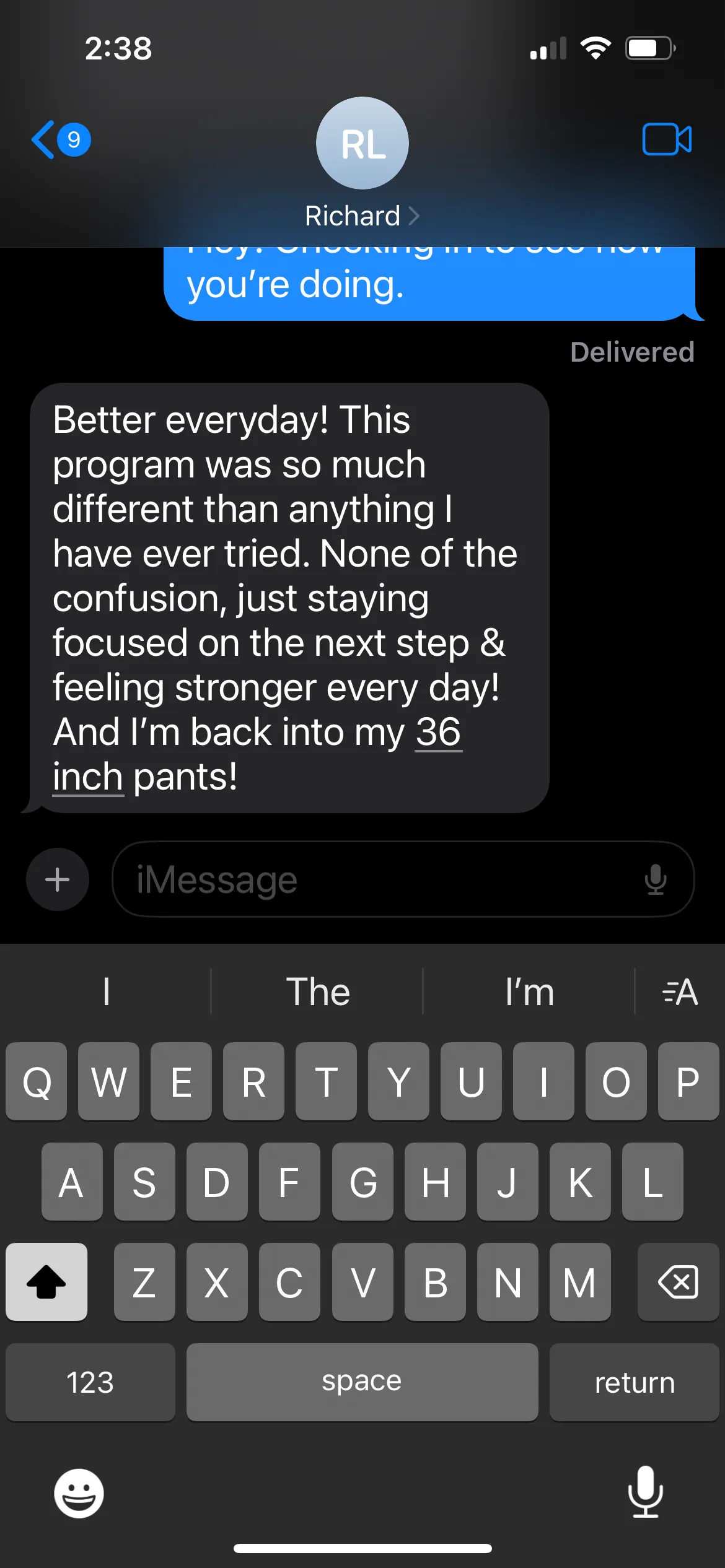Tap the backspace key
This screenshot has width=725, height=1568.
tap(678, 1282)
